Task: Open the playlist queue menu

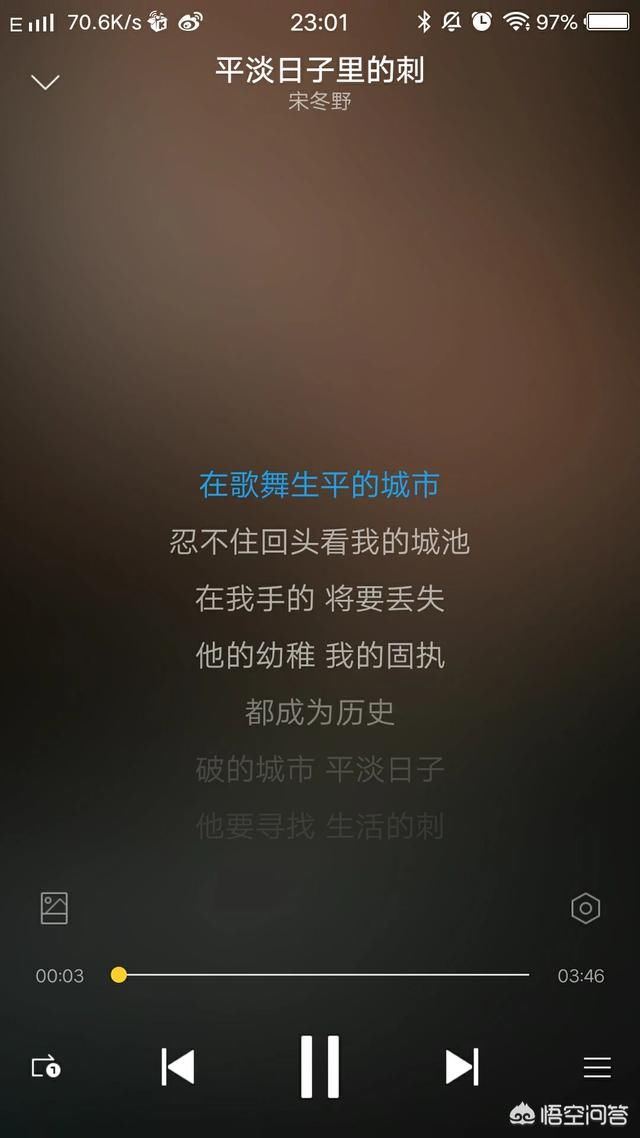Action: click(597, 1067)
